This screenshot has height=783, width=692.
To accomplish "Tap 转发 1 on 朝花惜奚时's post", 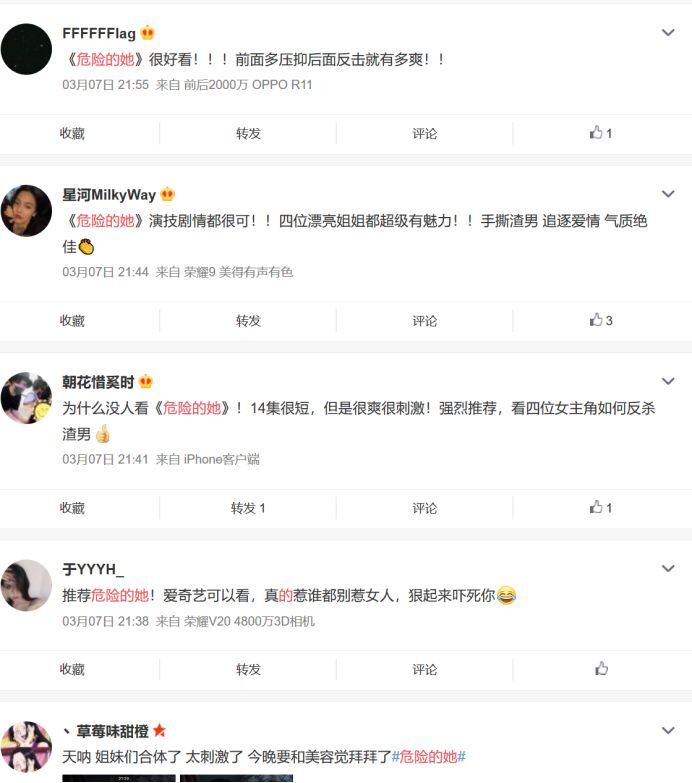I will 248,508.
